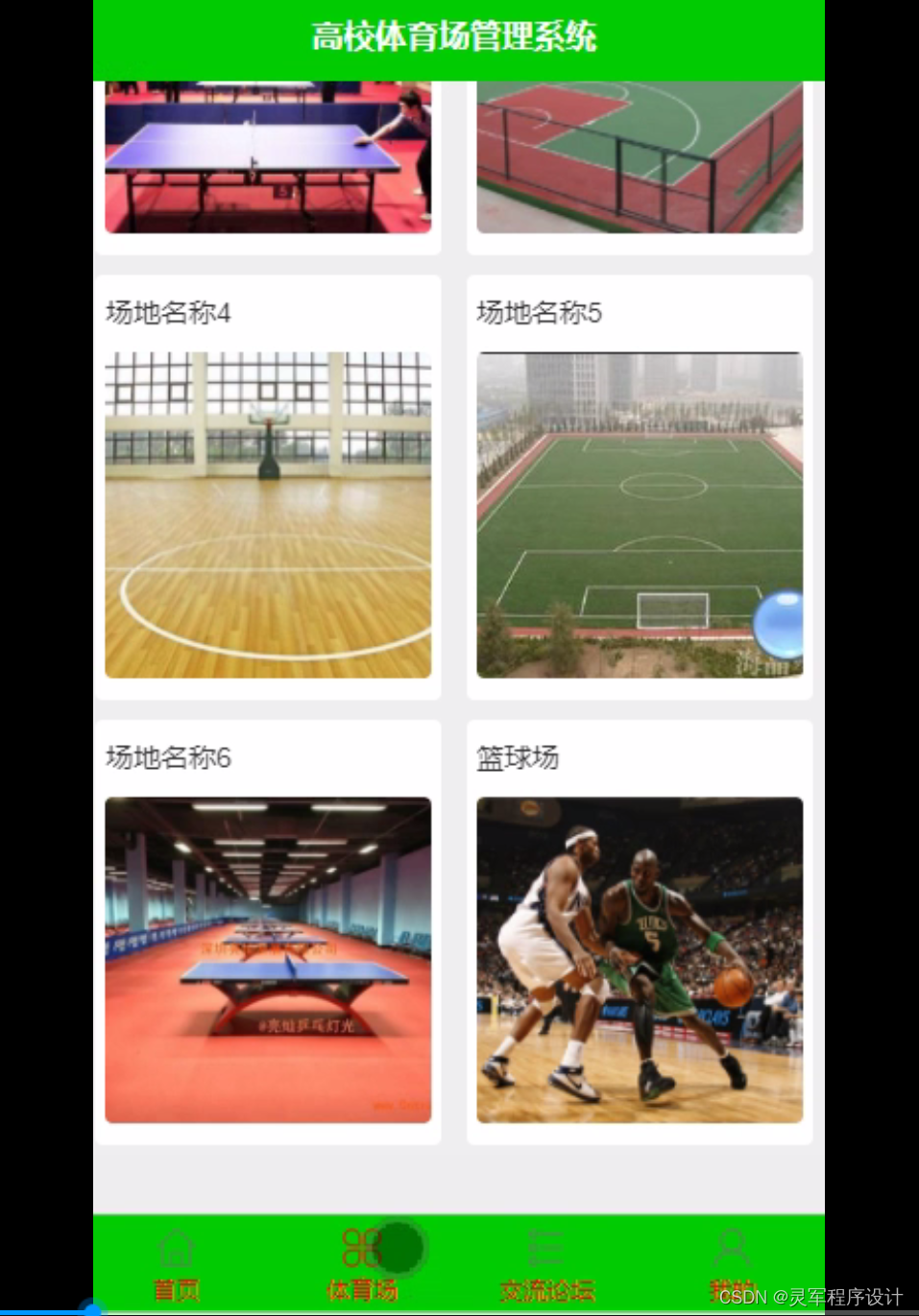Open the outdoor basketball court venue card
919x1316 pixels.
(640, 158)
